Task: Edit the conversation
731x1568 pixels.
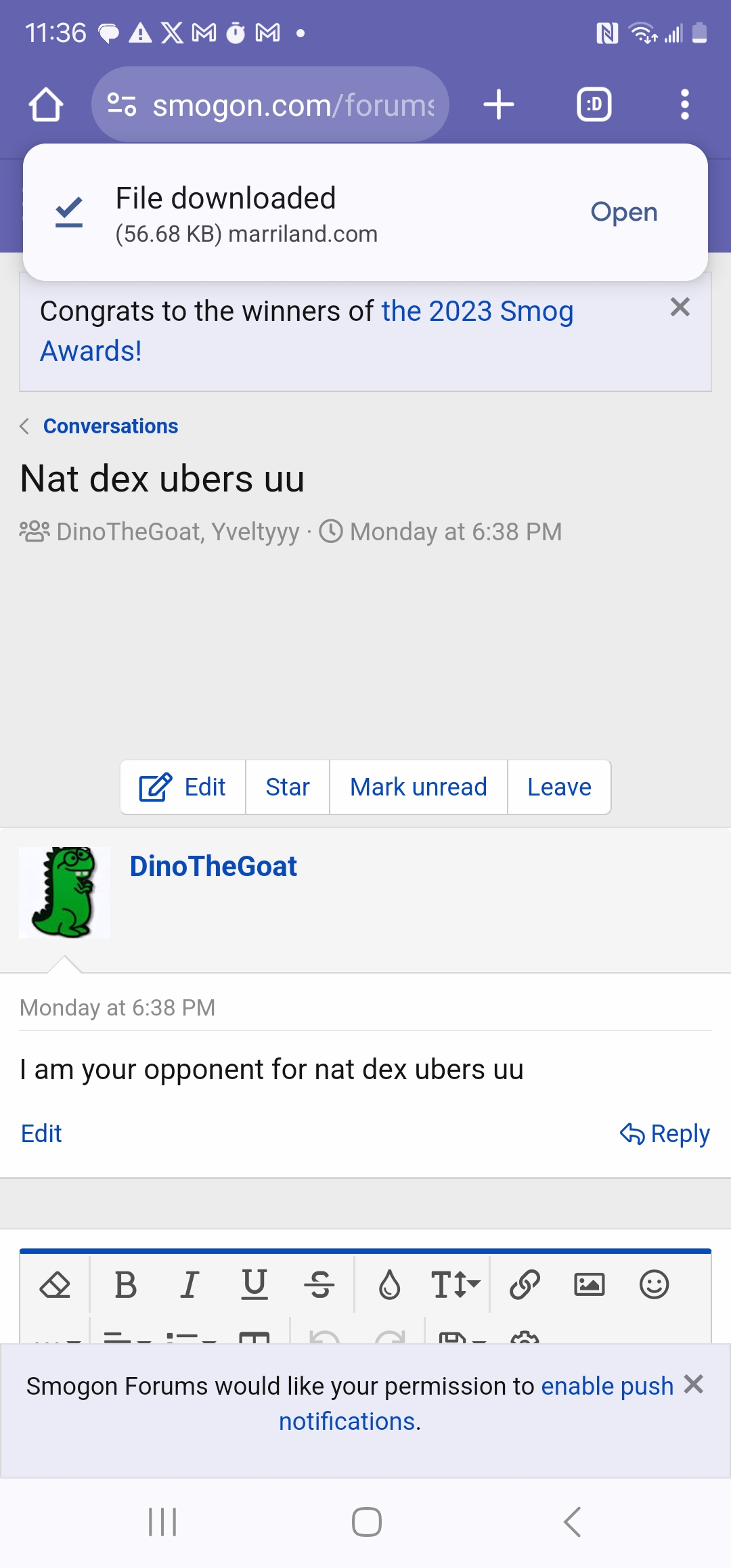Action: [x=183, y=787]
